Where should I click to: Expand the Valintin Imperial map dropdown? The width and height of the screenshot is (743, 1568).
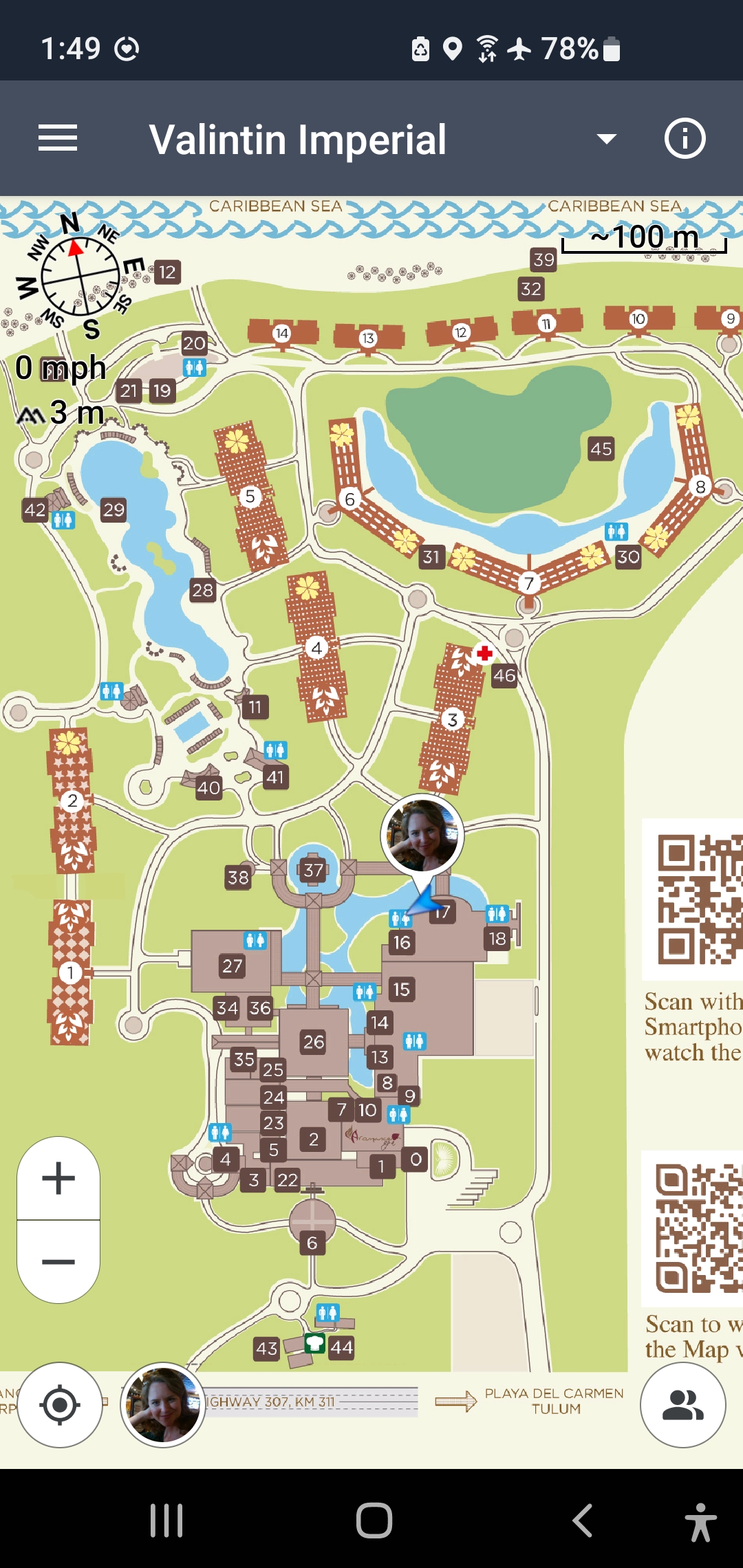tap(606, 139)
